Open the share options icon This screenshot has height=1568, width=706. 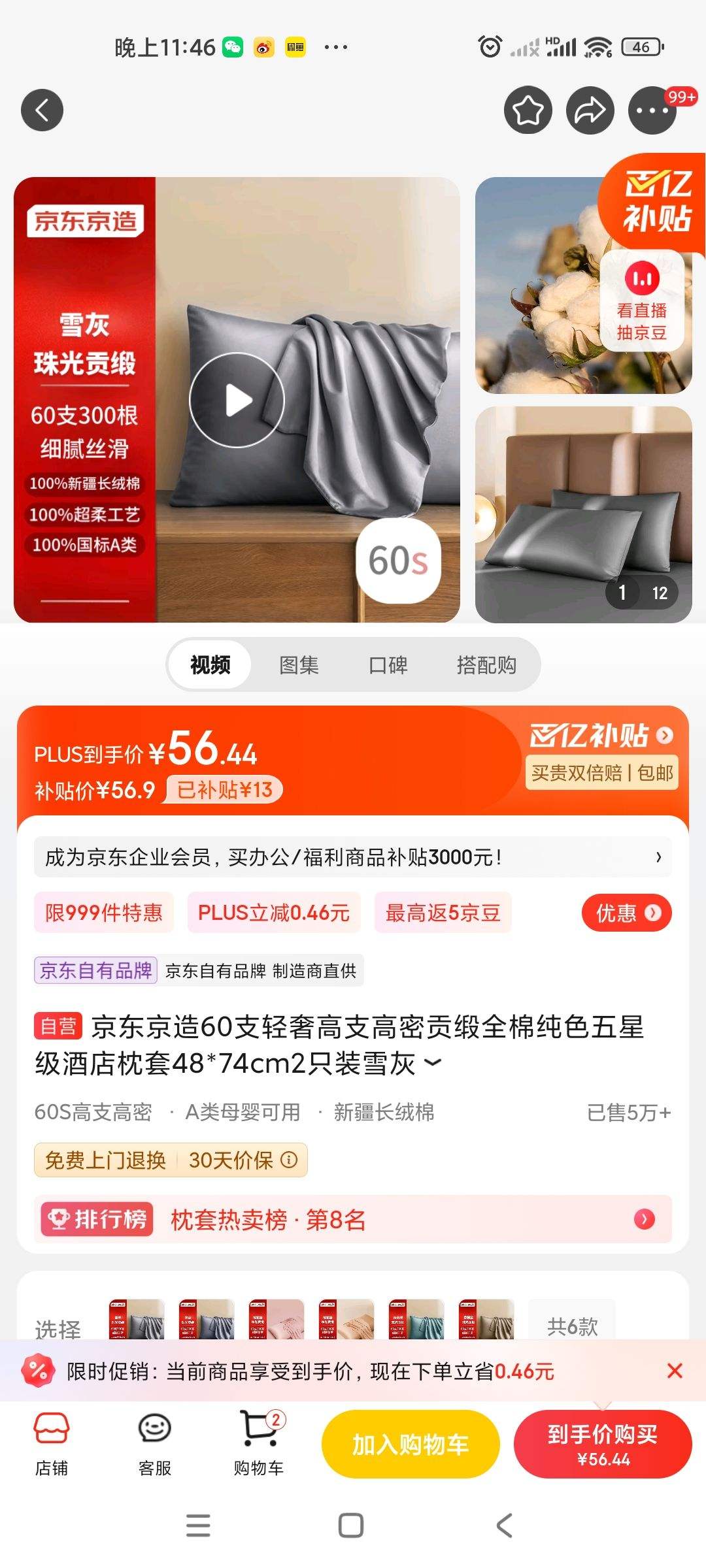pos(590,110)
